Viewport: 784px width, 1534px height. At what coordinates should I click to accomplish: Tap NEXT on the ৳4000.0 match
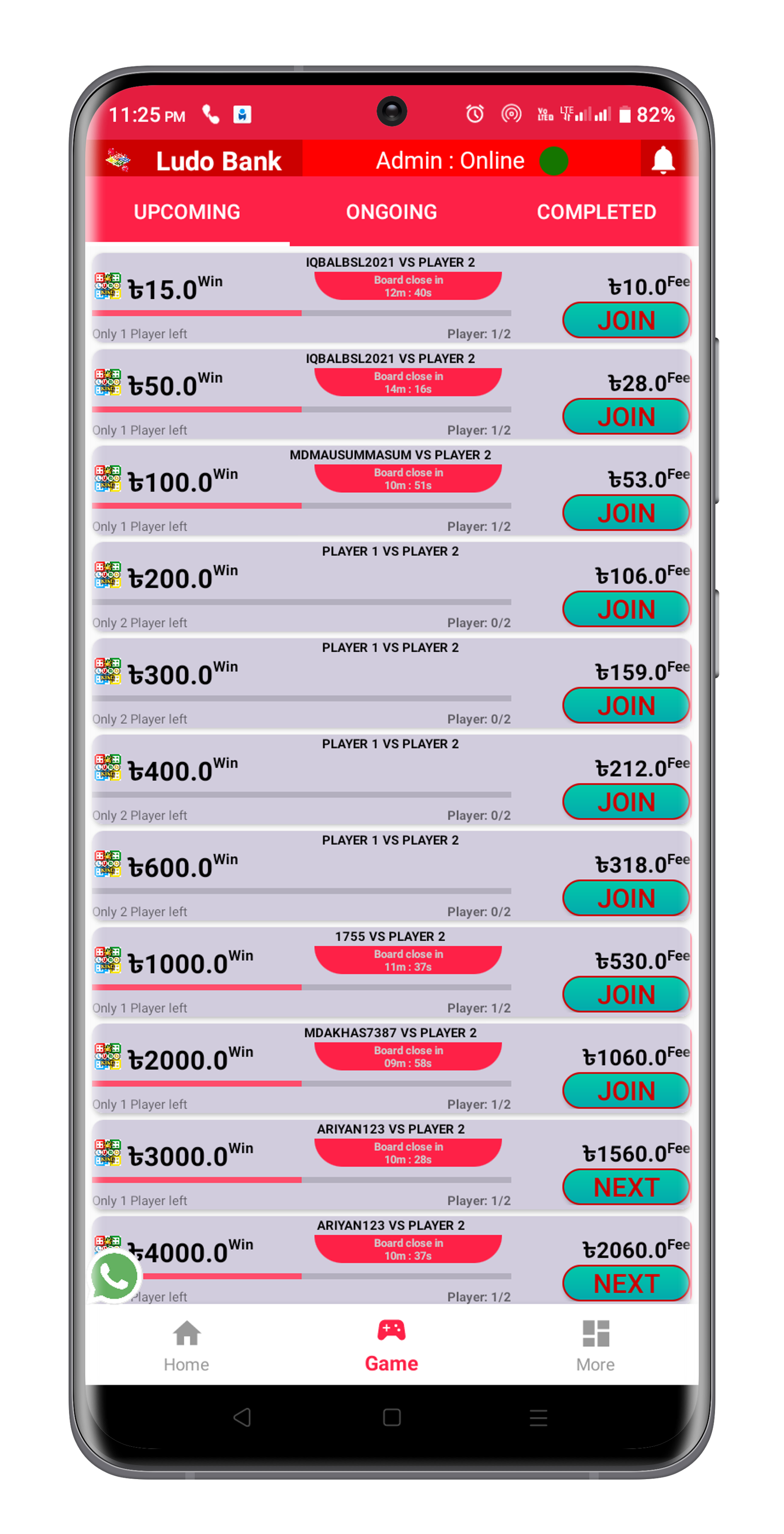[x=626, y=1283]
